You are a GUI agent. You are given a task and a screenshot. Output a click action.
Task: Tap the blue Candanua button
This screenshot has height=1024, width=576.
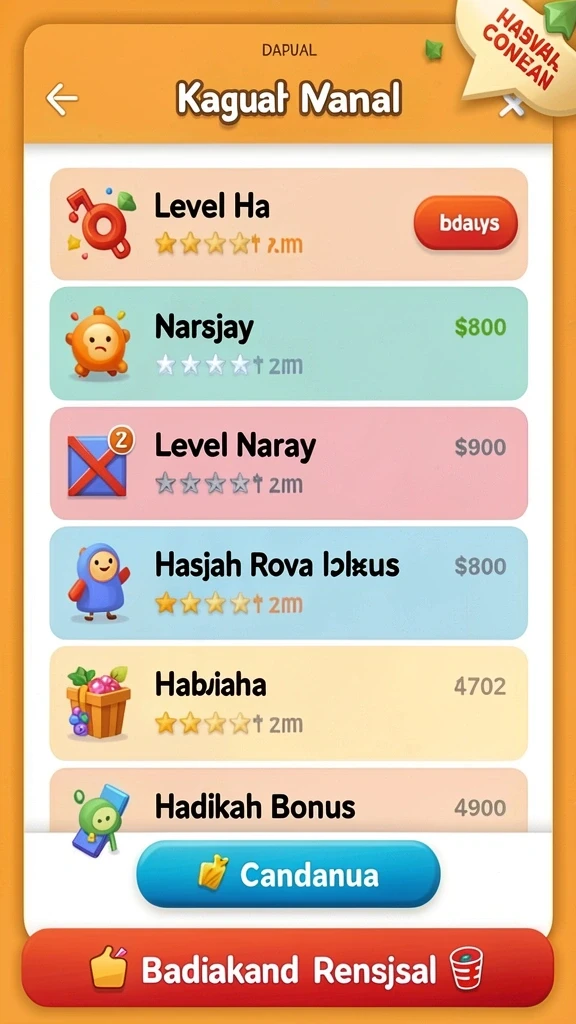[288, 874]
